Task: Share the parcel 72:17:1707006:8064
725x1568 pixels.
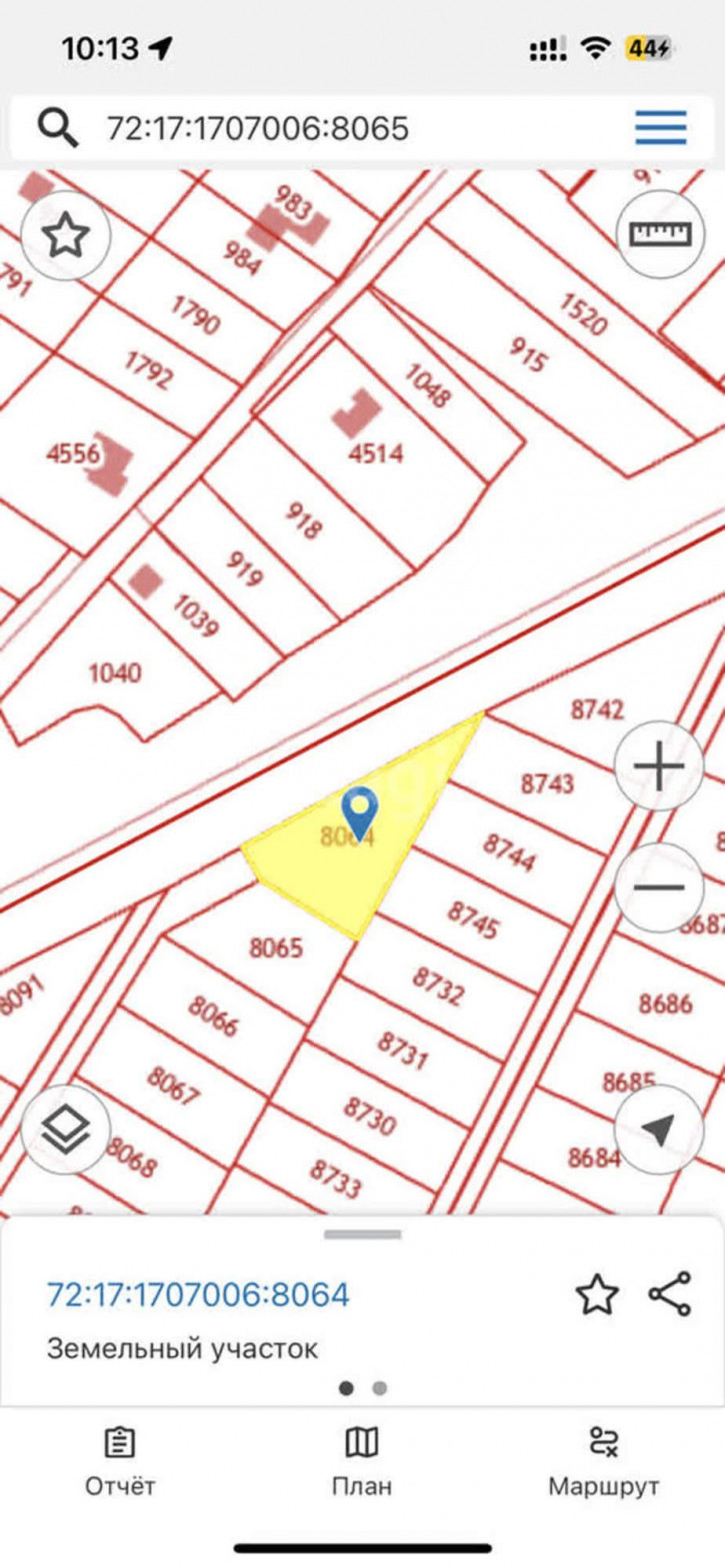Action: click(670, 1294)
